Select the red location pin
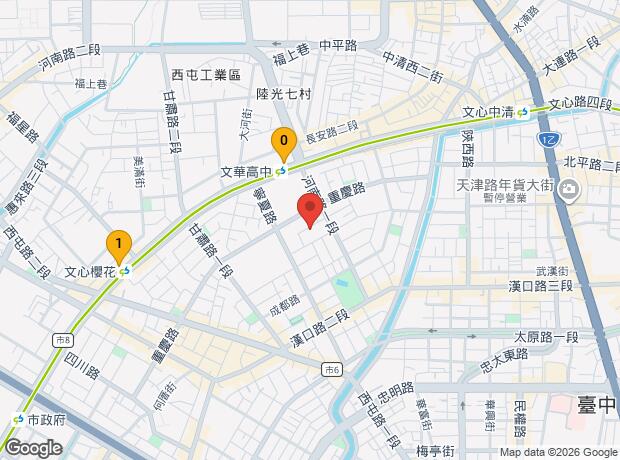Screen dimensions: 620x460 310,211
